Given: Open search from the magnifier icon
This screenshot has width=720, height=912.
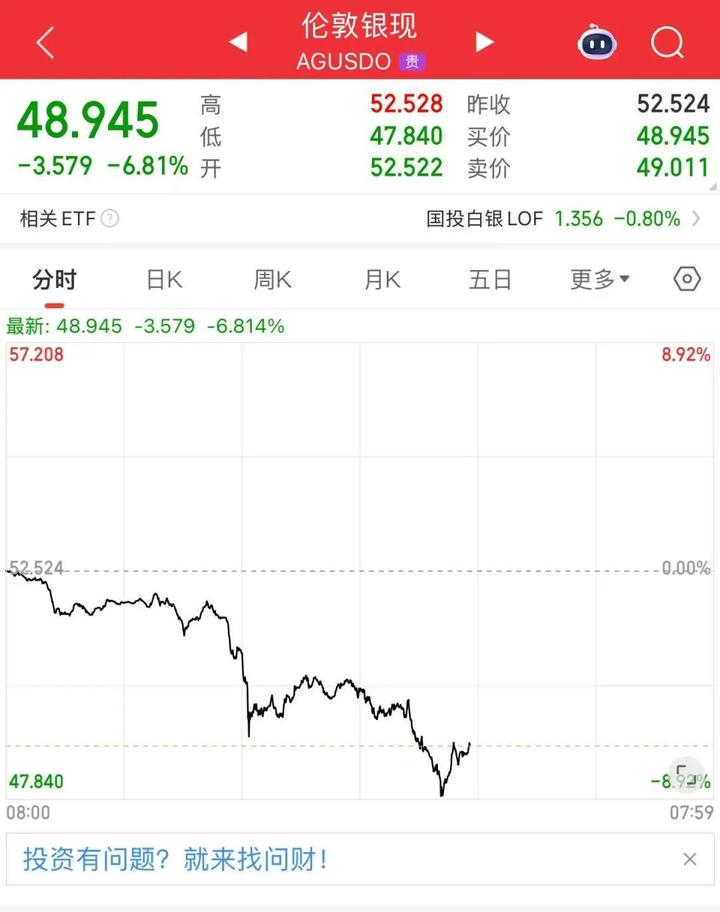Looking at the screenshot, I should point(666,42).
